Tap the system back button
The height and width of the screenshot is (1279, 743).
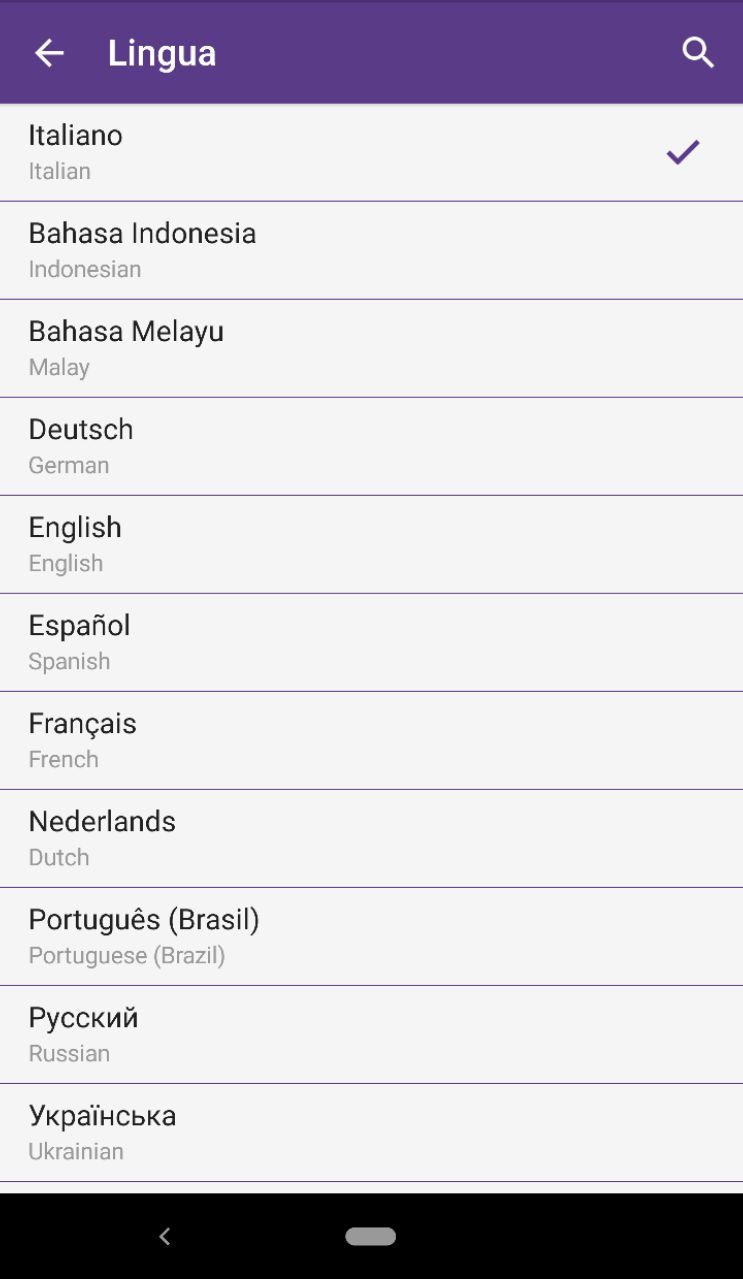tap(165, 1237)
